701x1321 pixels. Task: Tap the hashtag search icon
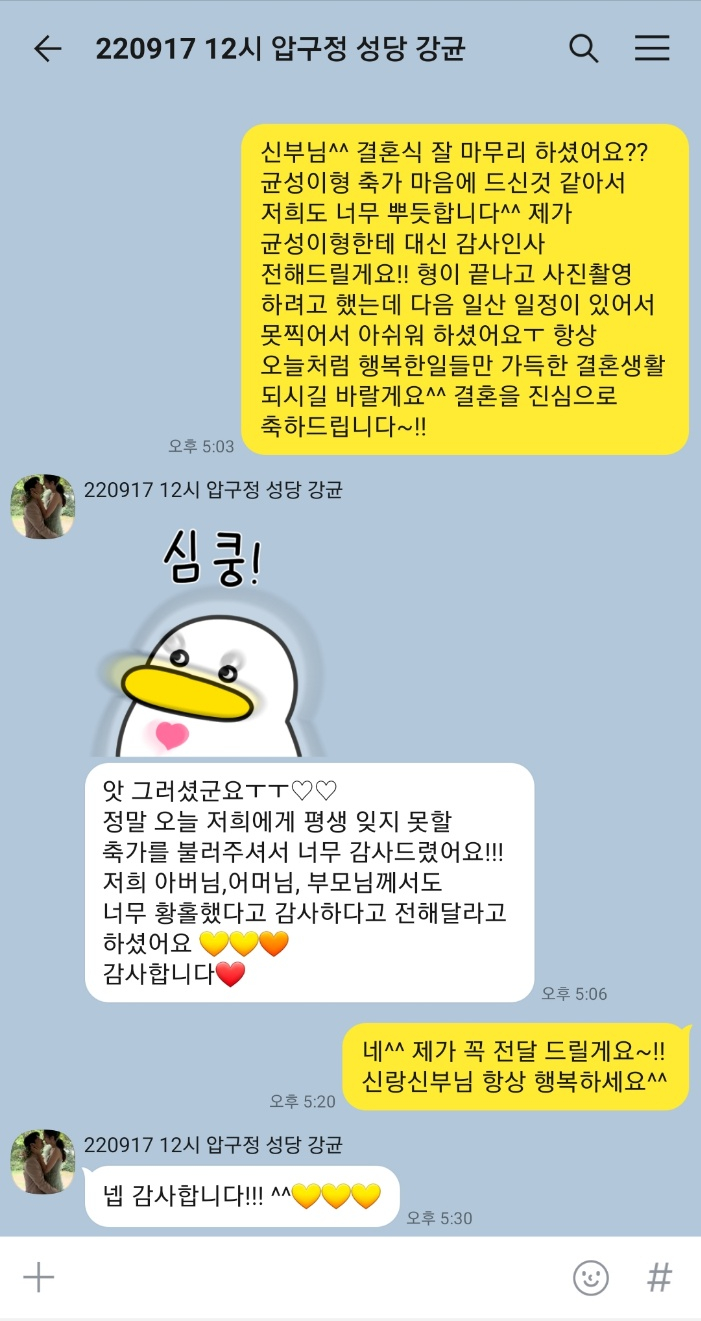click(659, 1277)
